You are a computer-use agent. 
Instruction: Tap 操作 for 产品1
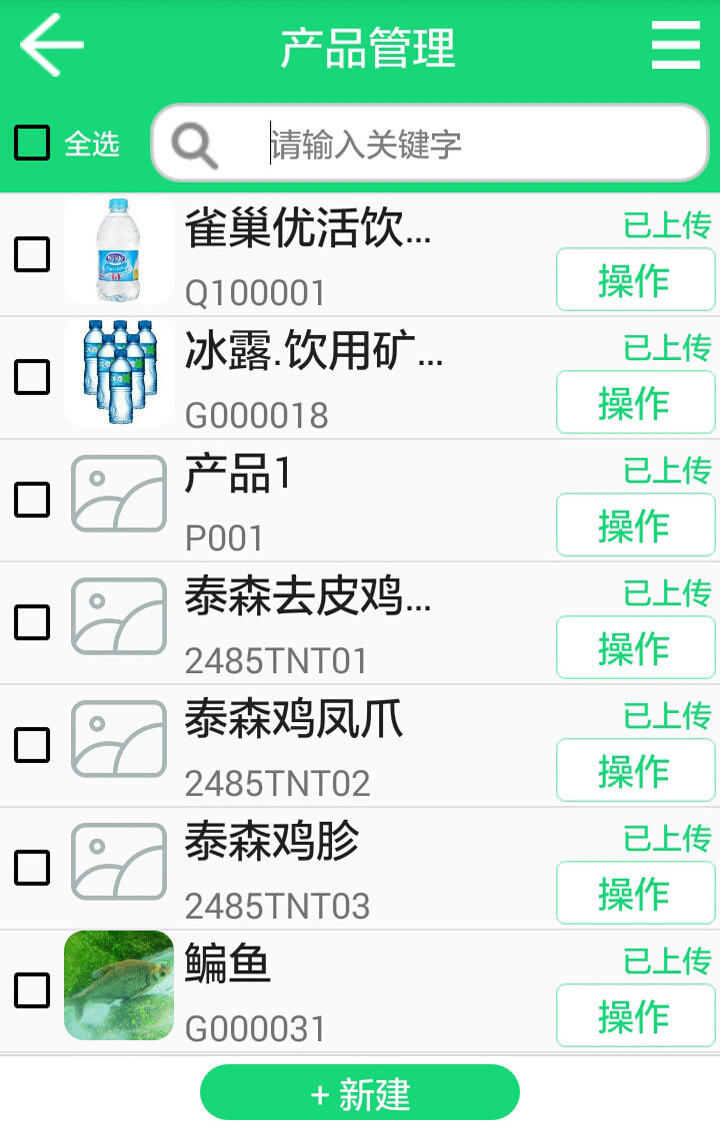tap(635, 525)
